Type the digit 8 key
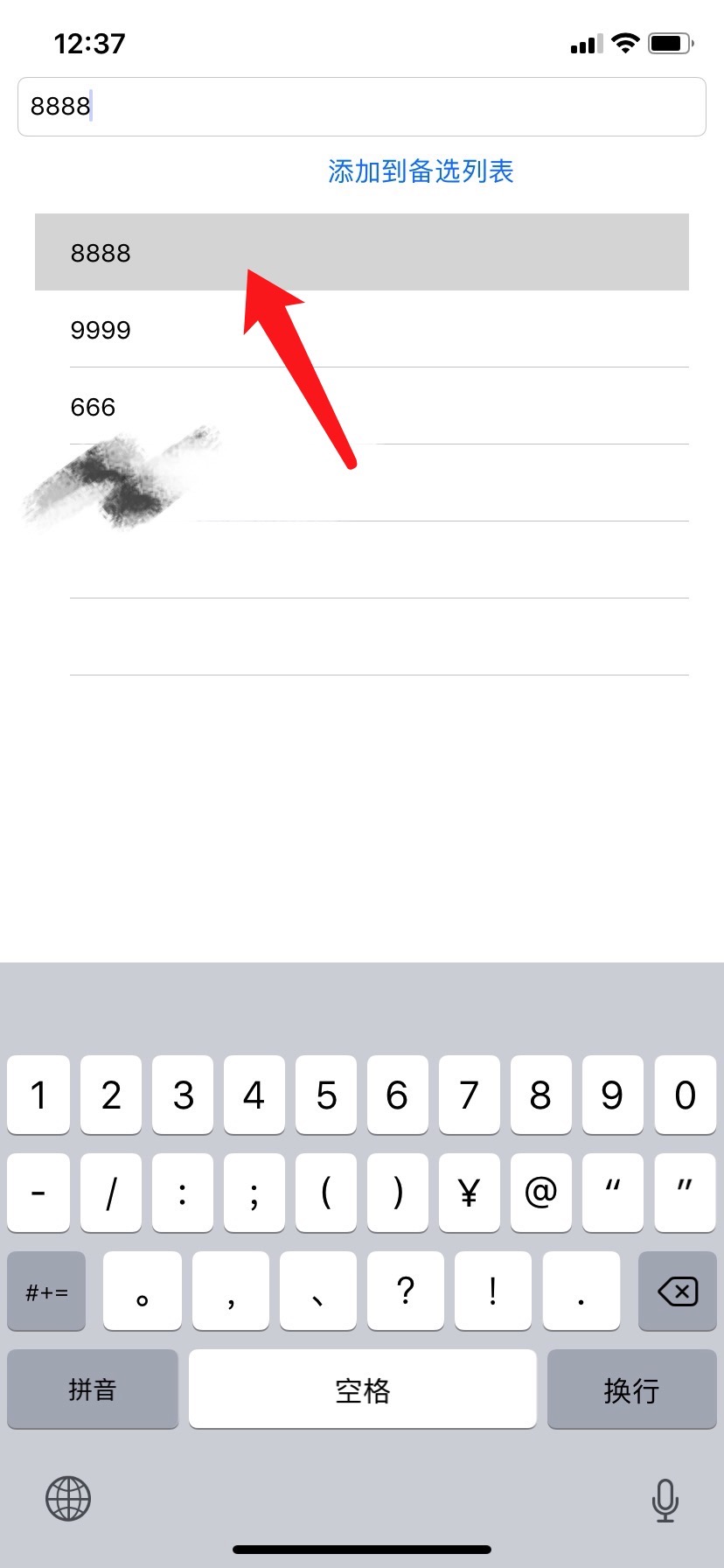The image size is (724, 1568). pyautogui.click(x=540, y=1095)
